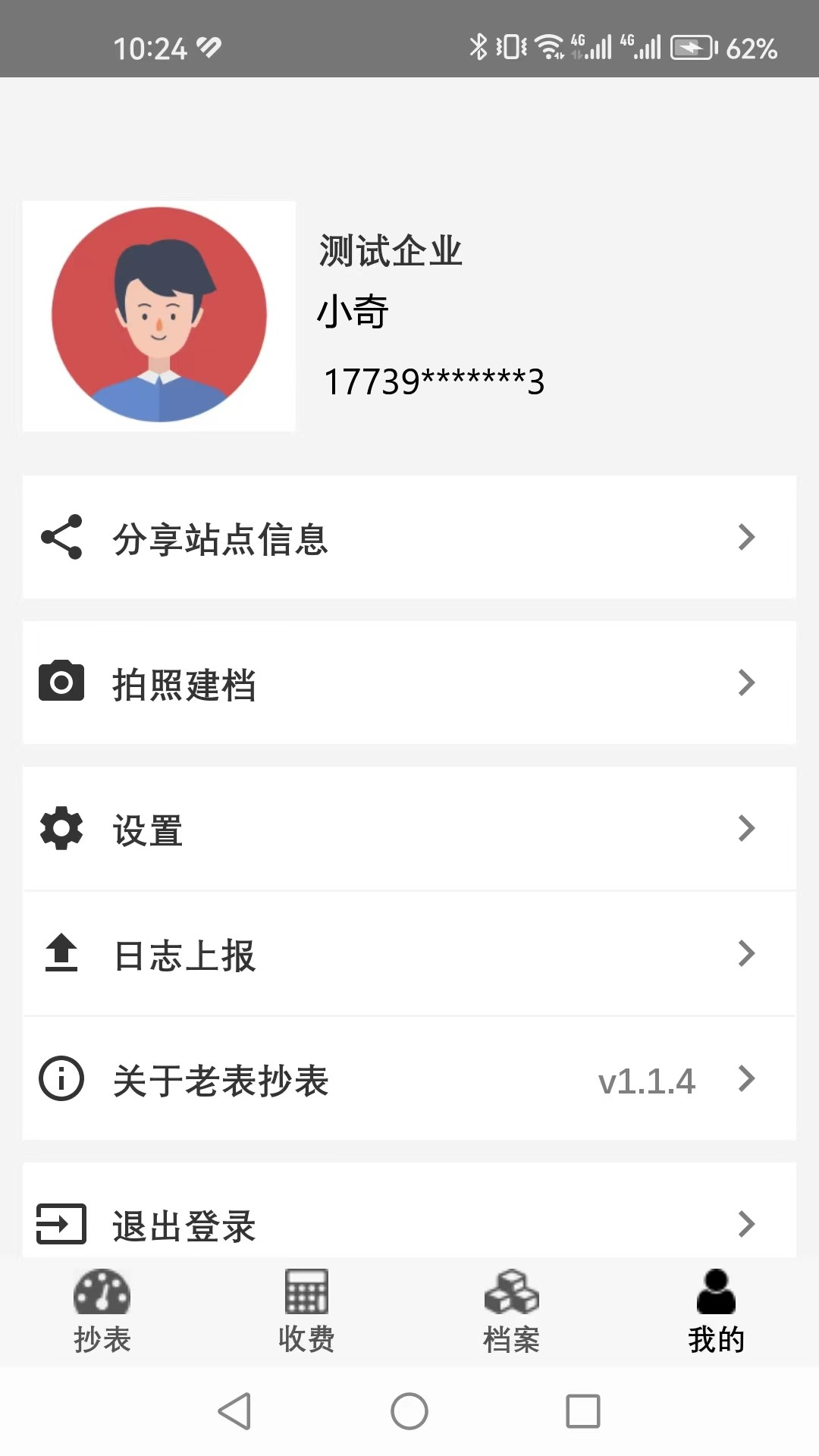
Task: Open 分享站点信息 row
Action: pos(409,538)
